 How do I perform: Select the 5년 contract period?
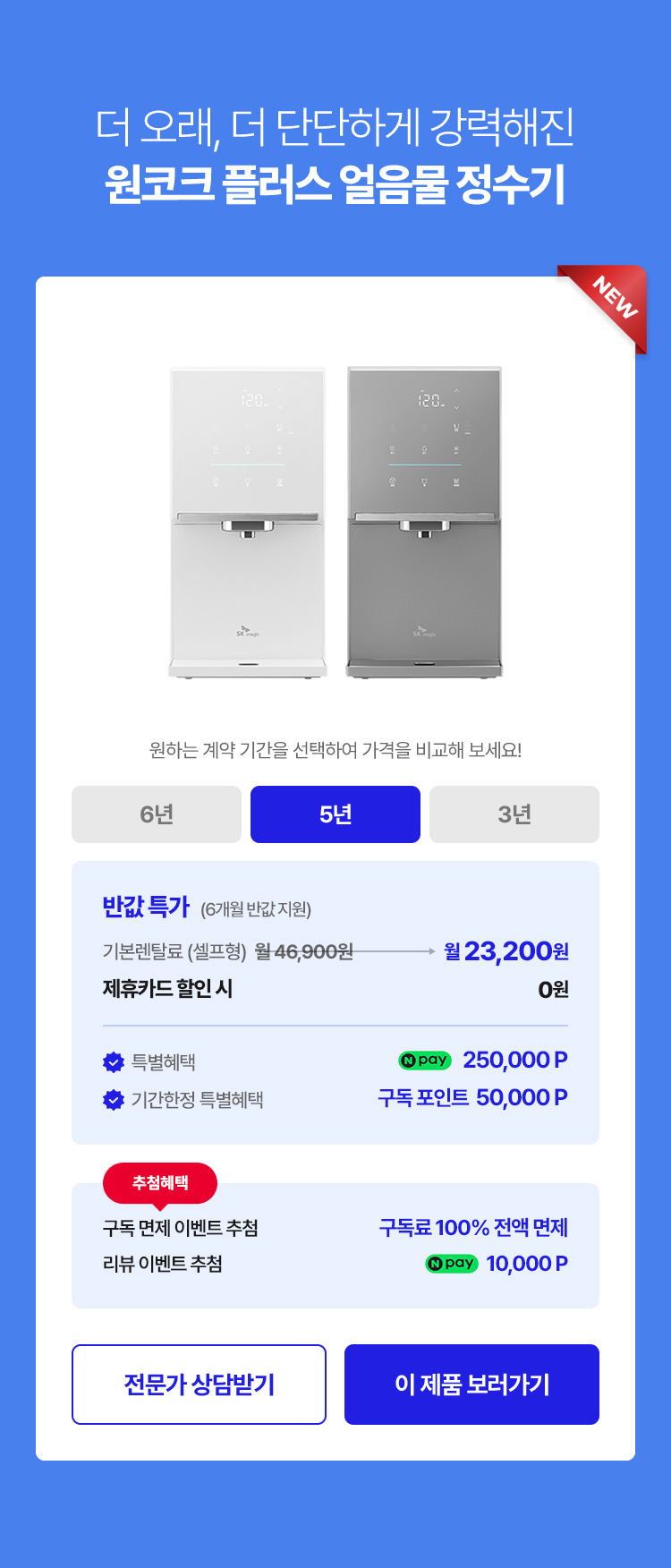point(335,814)
